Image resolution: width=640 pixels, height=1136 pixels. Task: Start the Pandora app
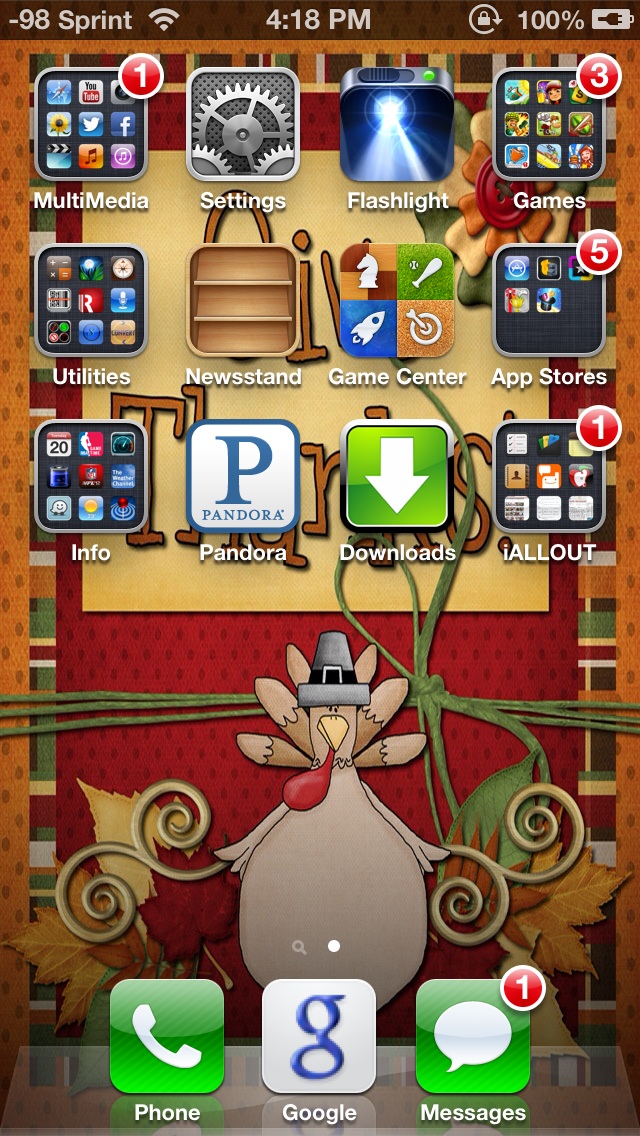243,476
